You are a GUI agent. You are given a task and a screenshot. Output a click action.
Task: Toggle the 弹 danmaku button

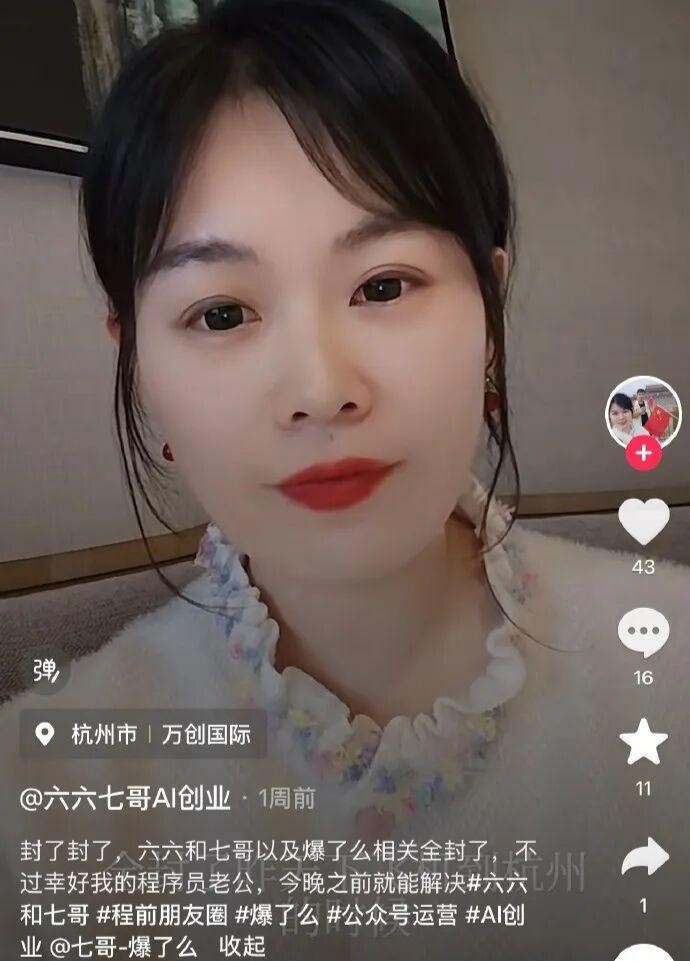pyautogui.click(x=46, y=670)
